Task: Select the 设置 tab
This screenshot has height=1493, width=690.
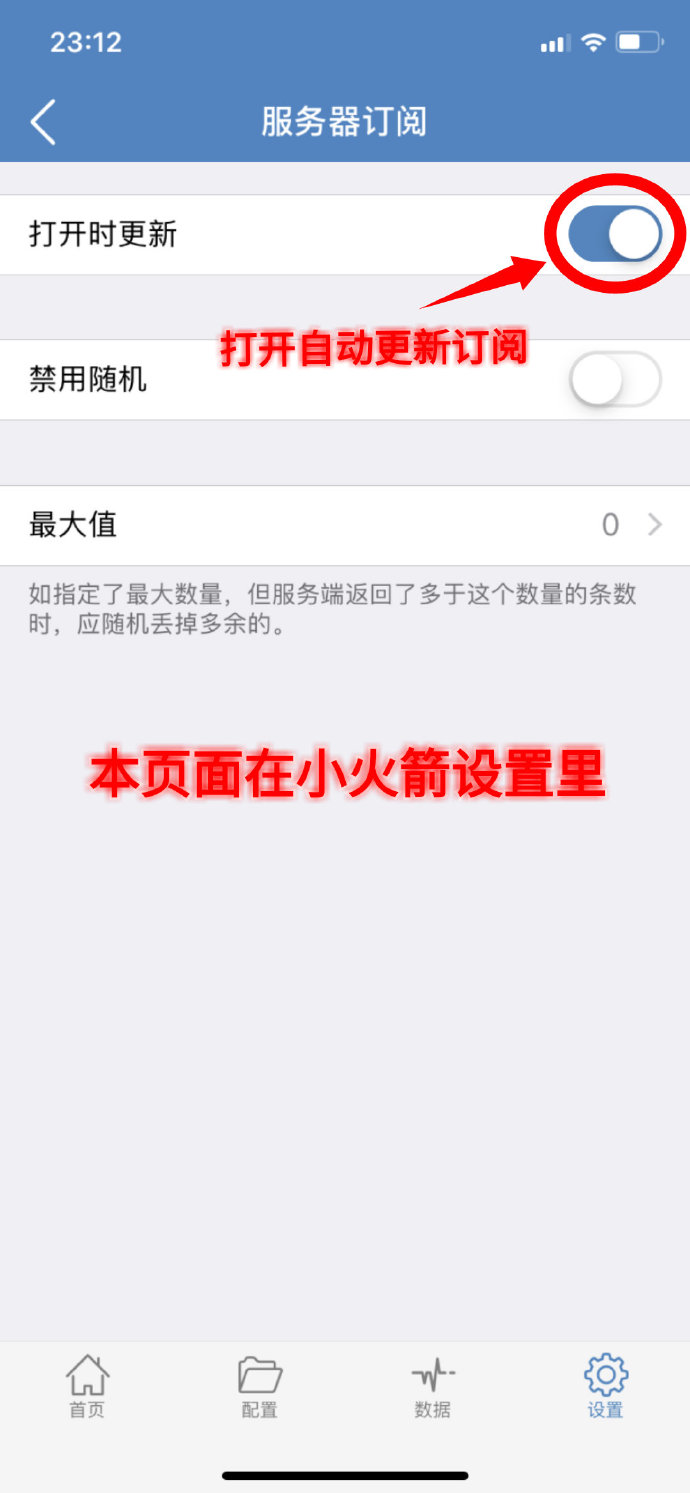Action: pos(605,1387)
